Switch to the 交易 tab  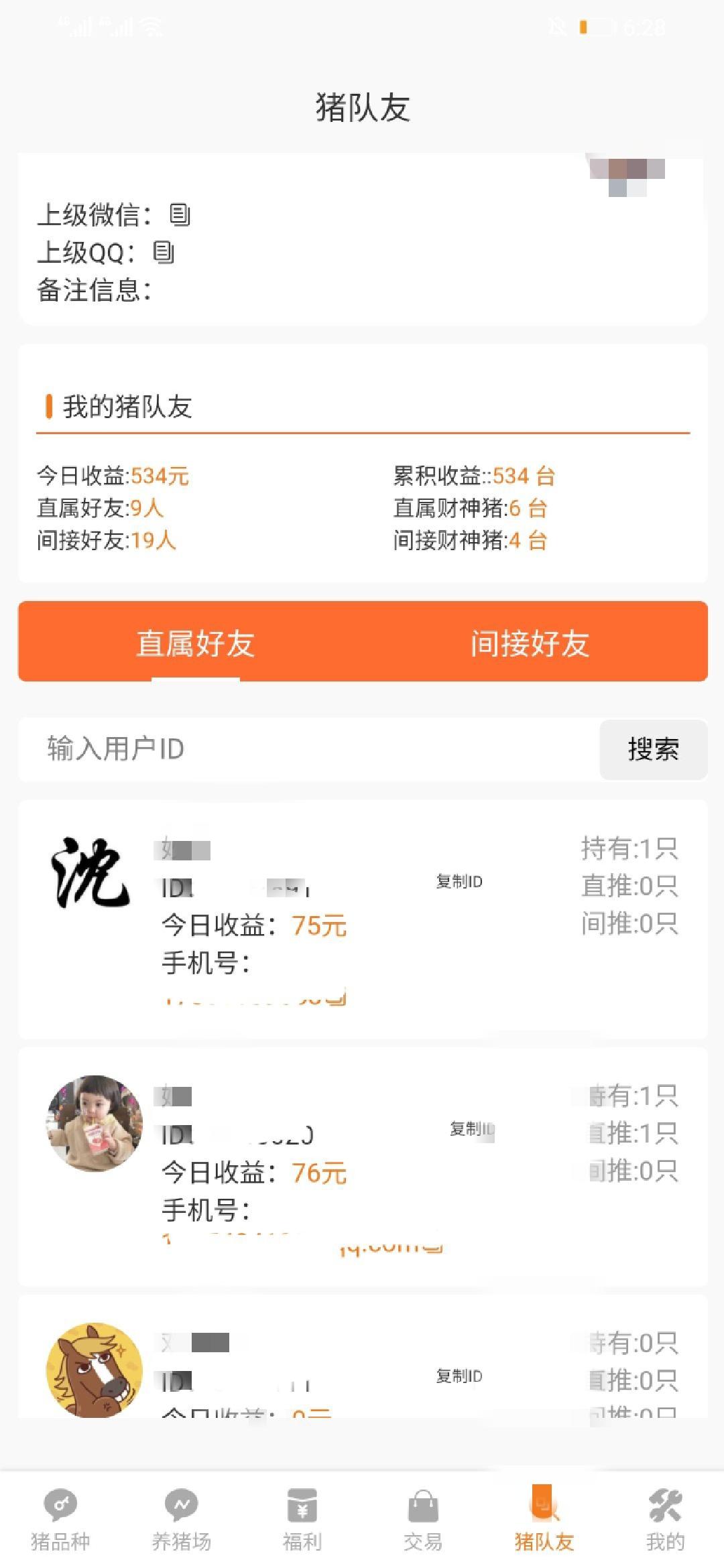[x=422, y=1521]
